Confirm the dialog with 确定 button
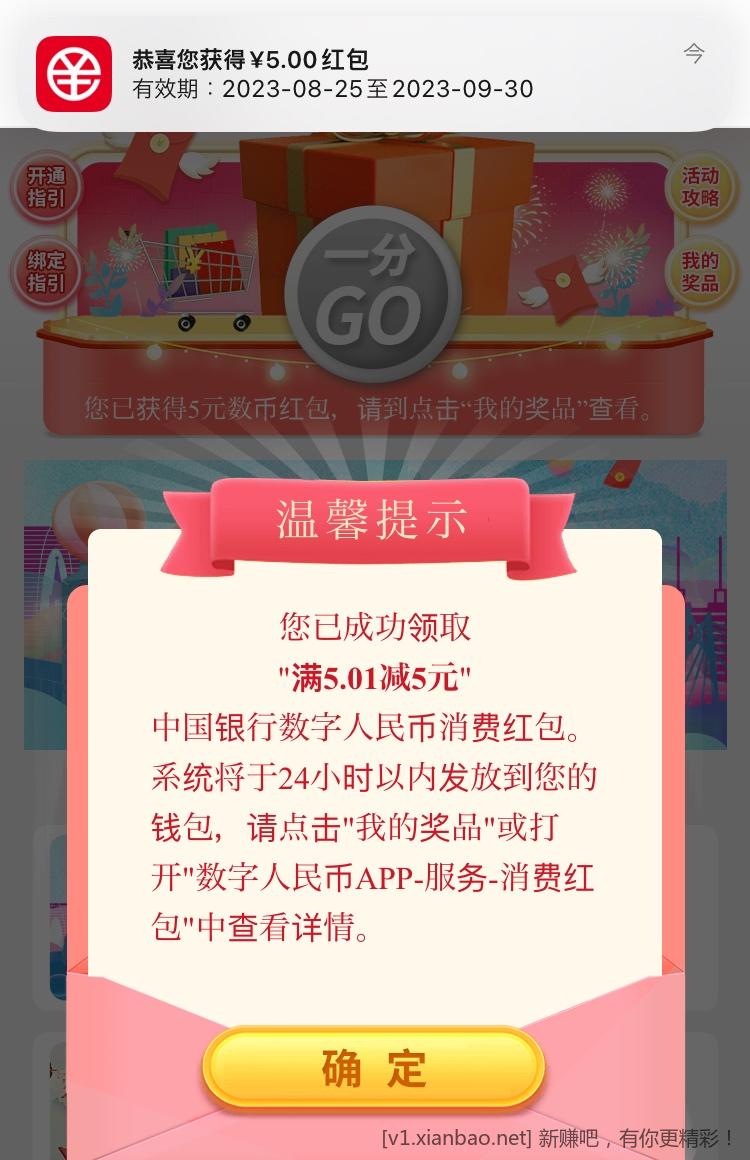This screenshot has width=750, height=1160. 373,1069
